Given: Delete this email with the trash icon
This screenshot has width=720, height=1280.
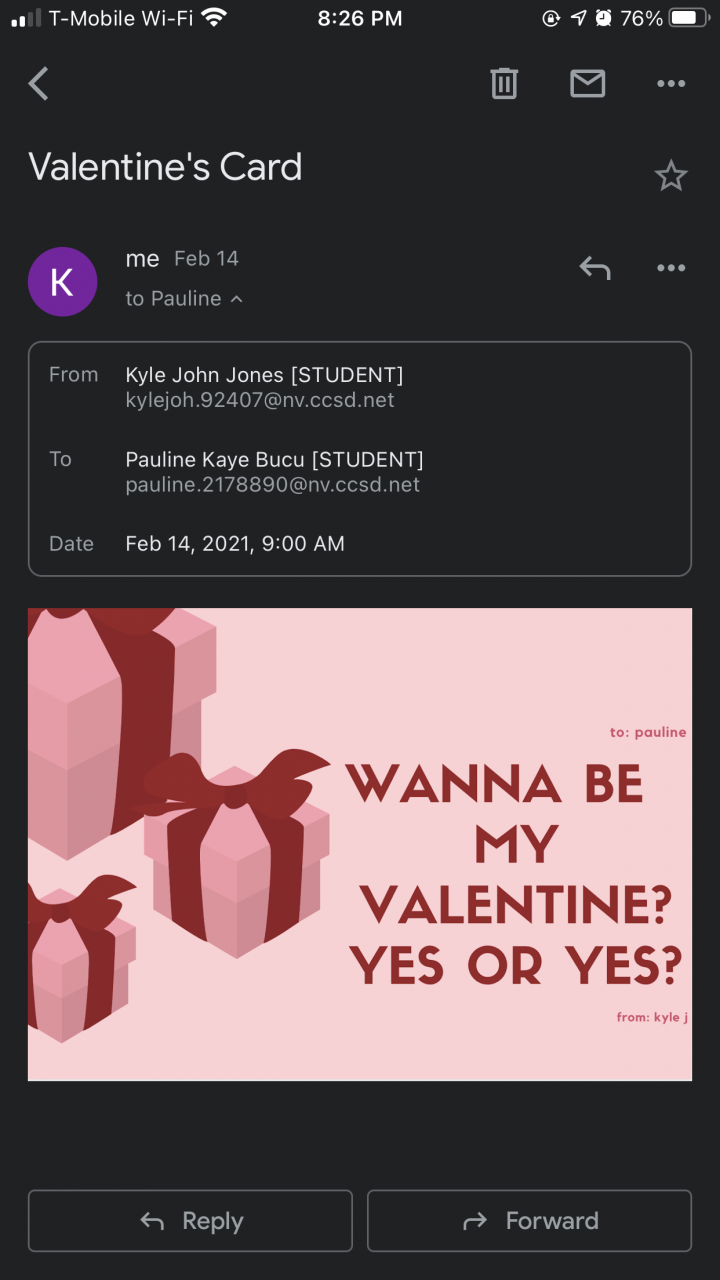Looking at the screenshot, I should (504, 84).
